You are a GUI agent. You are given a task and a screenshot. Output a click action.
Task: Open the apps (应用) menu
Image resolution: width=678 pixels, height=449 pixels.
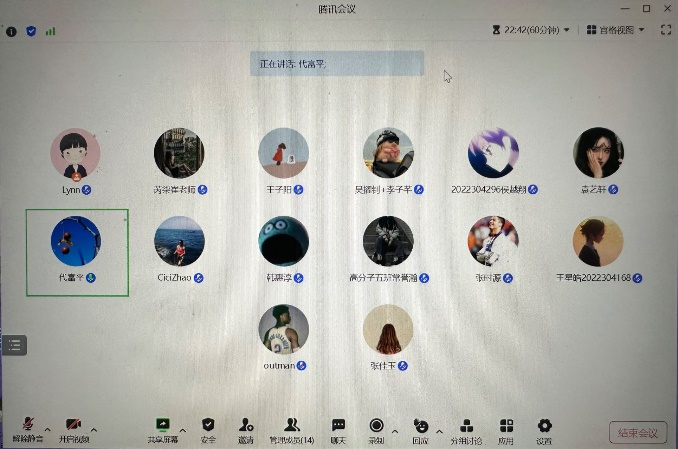pyautogui.click(x=507, y=429)
